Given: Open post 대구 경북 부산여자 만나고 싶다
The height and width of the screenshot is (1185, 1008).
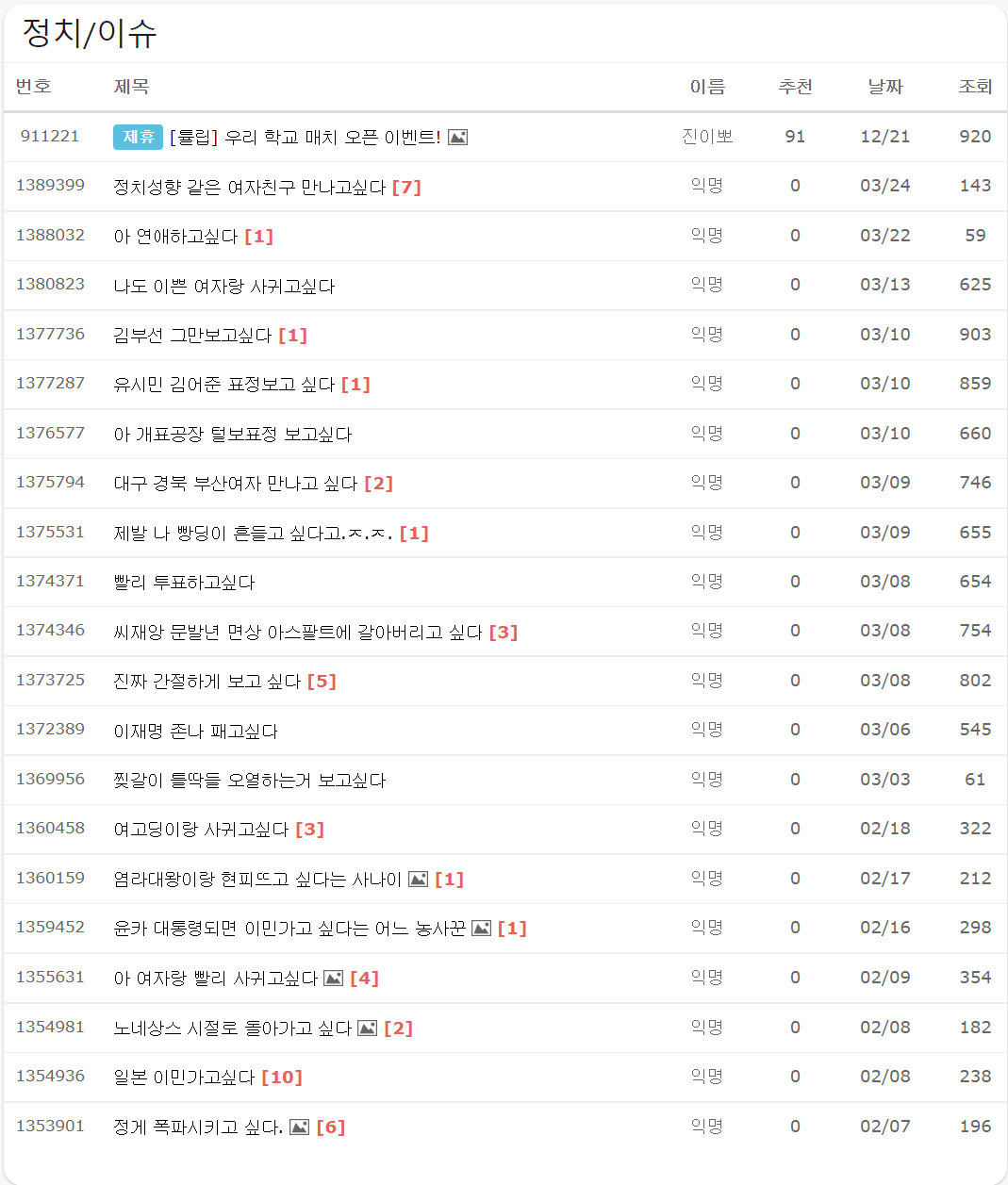Looking at the screenshot, I should pyautogui.click(x=235, y=484).
